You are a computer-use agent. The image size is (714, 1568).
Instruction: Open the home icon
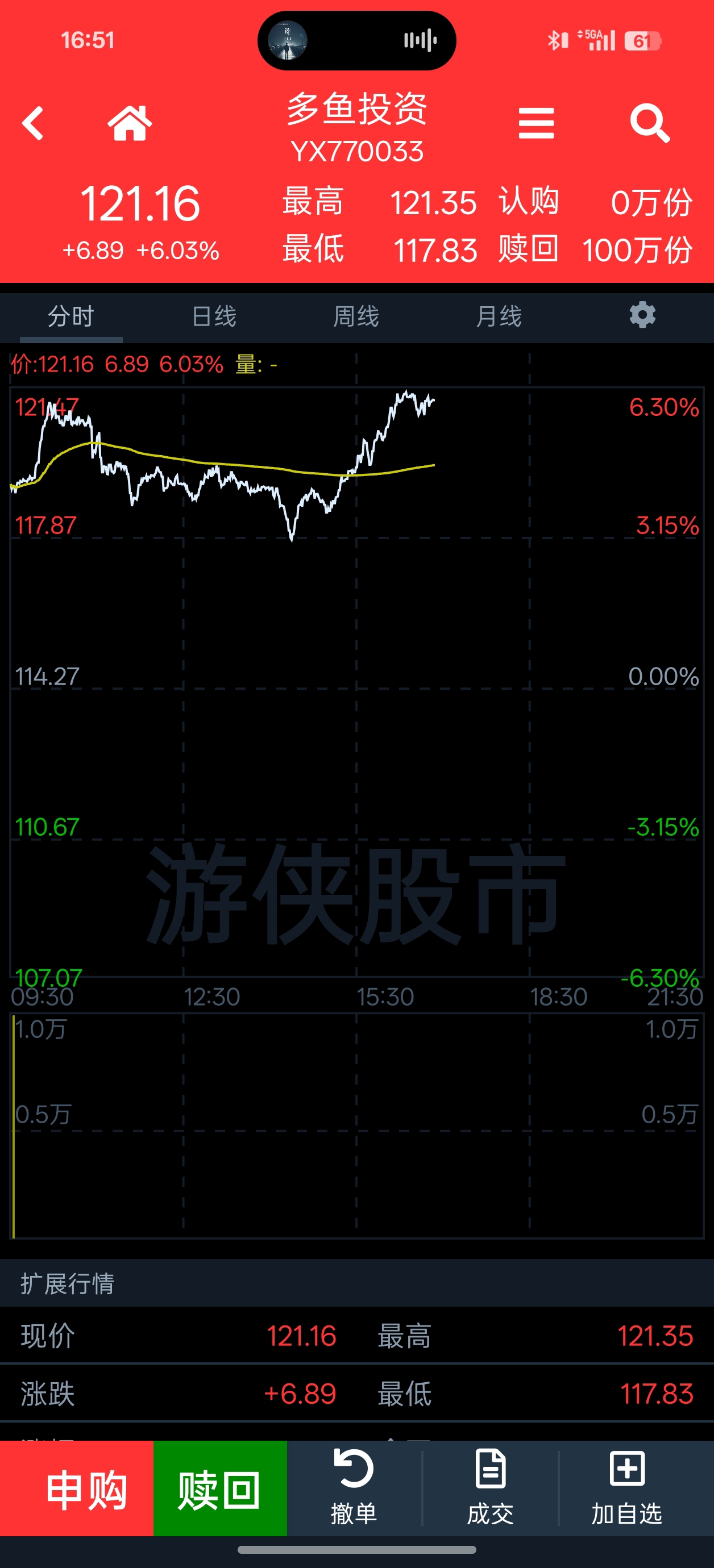(129, 124)
